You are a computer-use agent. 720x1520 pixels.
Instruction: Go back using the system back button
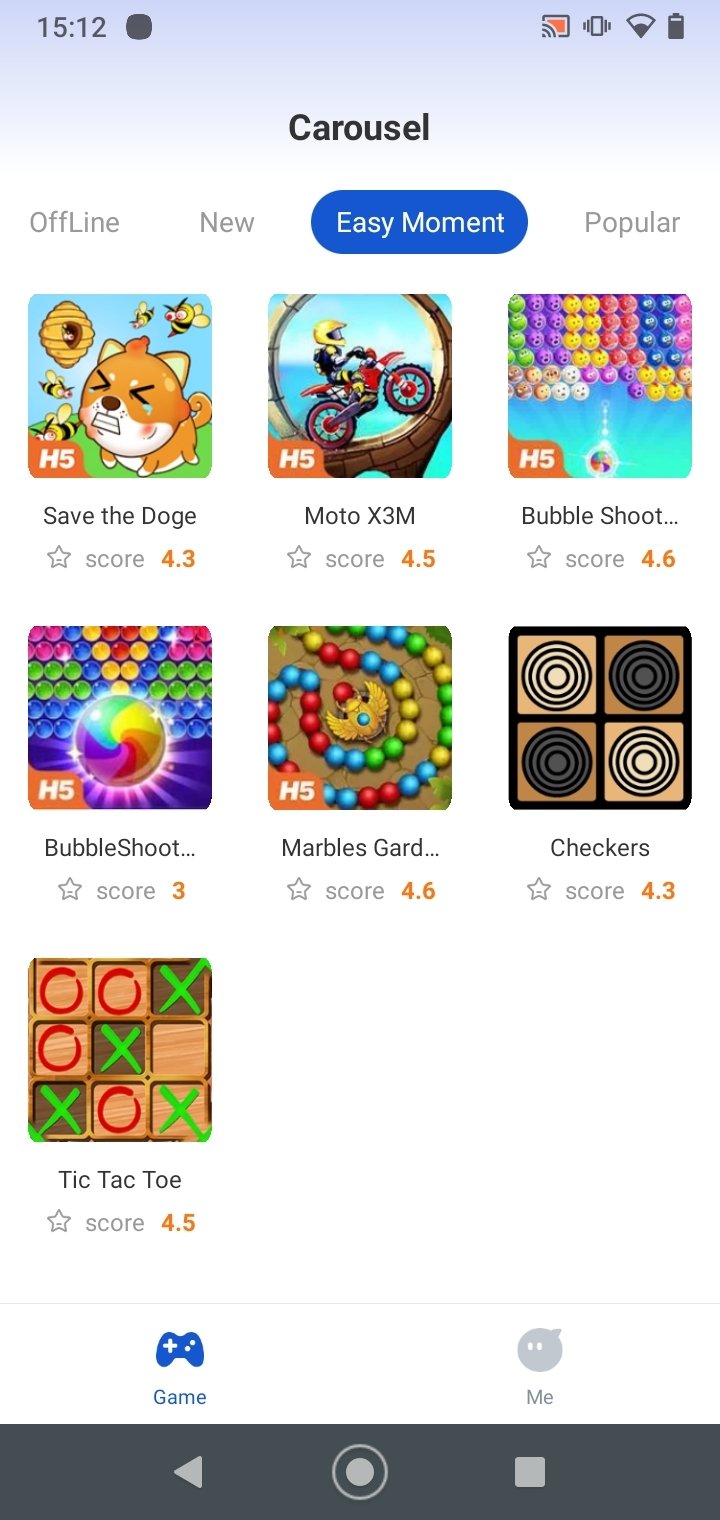188,1472
